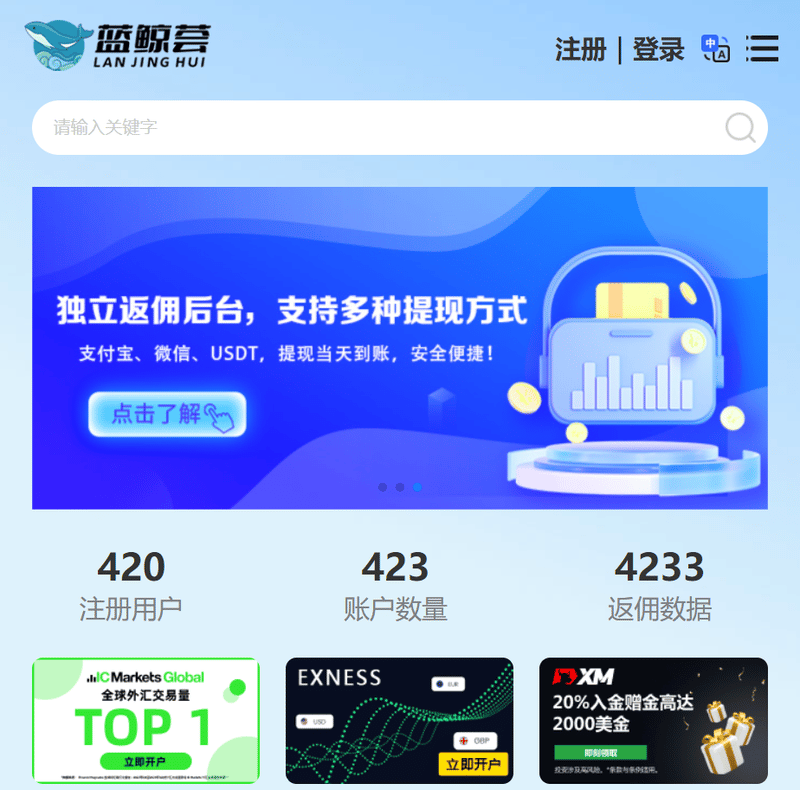Open the XM 20% bonus card
The image size is (800, 790).
click(653, 720)
